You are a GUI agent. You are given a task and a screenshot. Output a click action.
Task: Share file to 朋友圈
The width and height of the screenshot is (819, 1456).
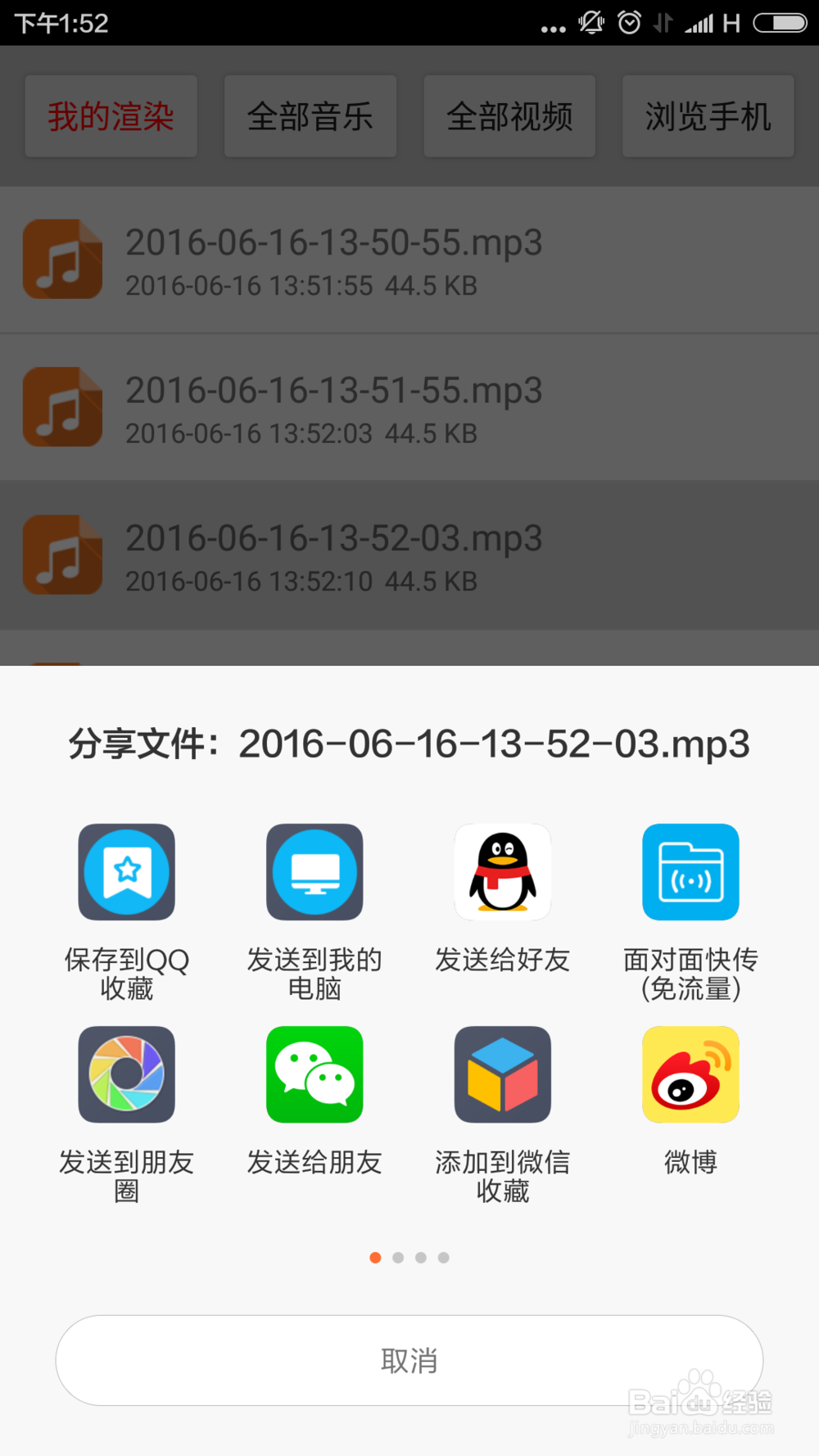coord(127,1074)
